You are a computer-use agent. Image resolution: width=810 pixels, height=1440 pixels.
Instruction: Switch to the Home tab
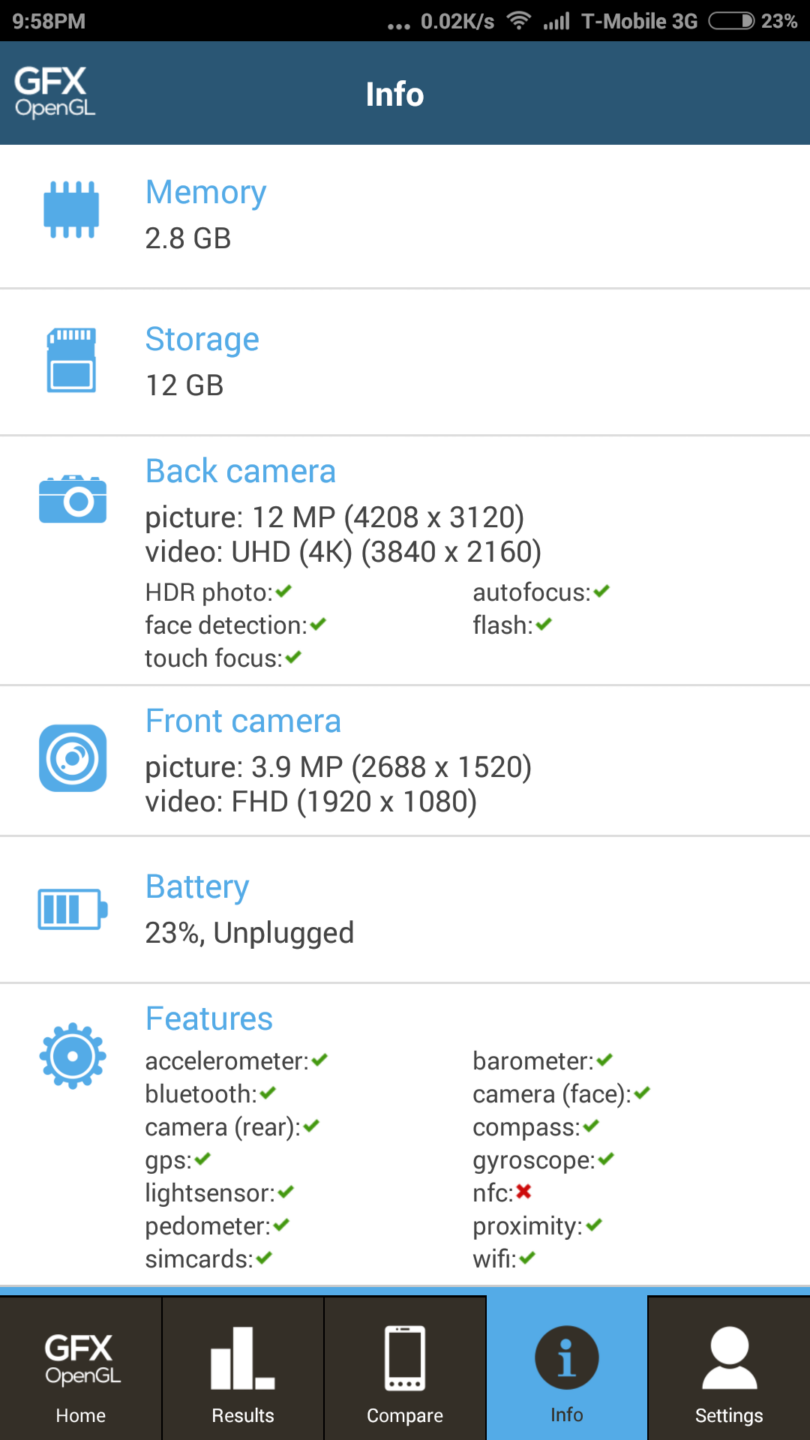(x=80, y=1367)
